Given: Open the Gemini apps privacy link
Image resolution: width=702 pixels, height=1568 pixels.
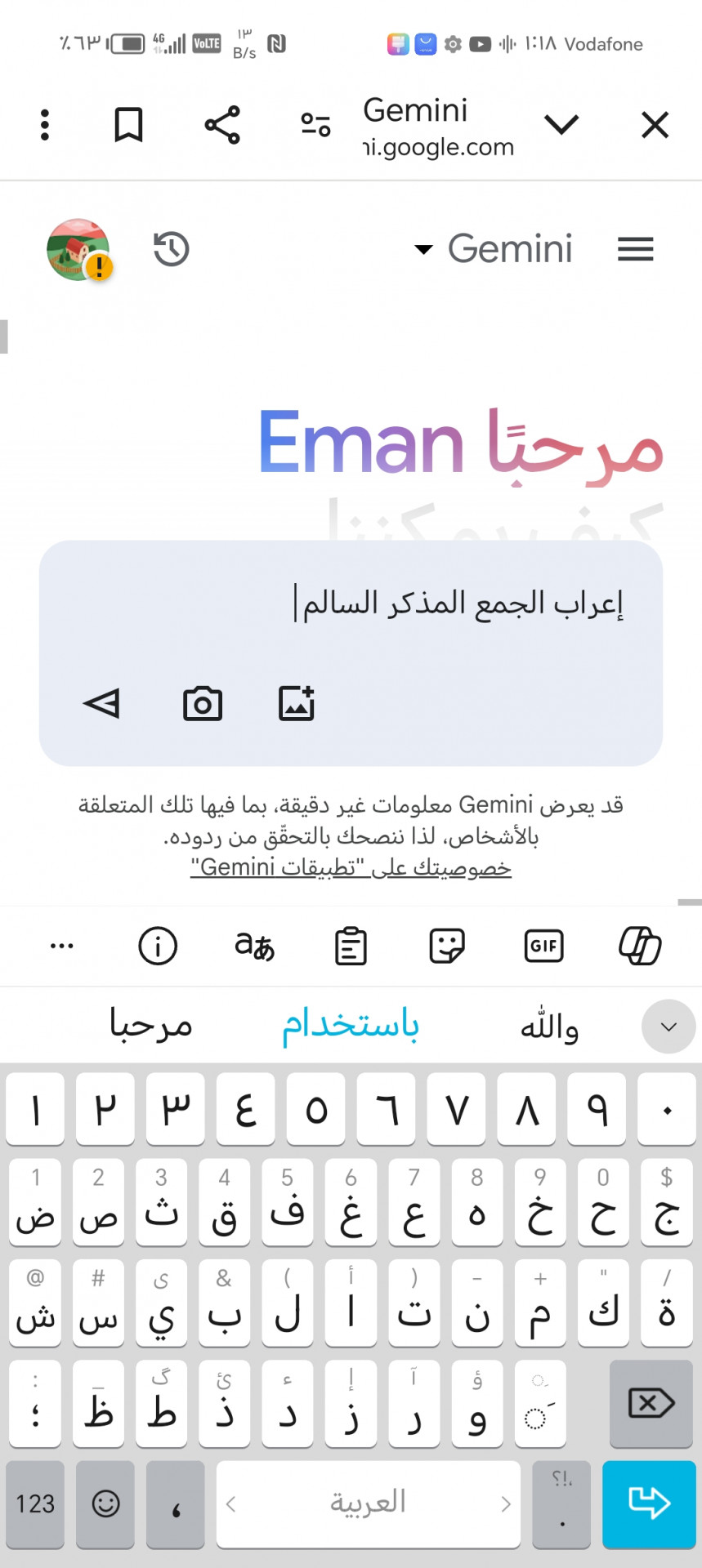Looking at the screenshot, I should click(351, 867).
